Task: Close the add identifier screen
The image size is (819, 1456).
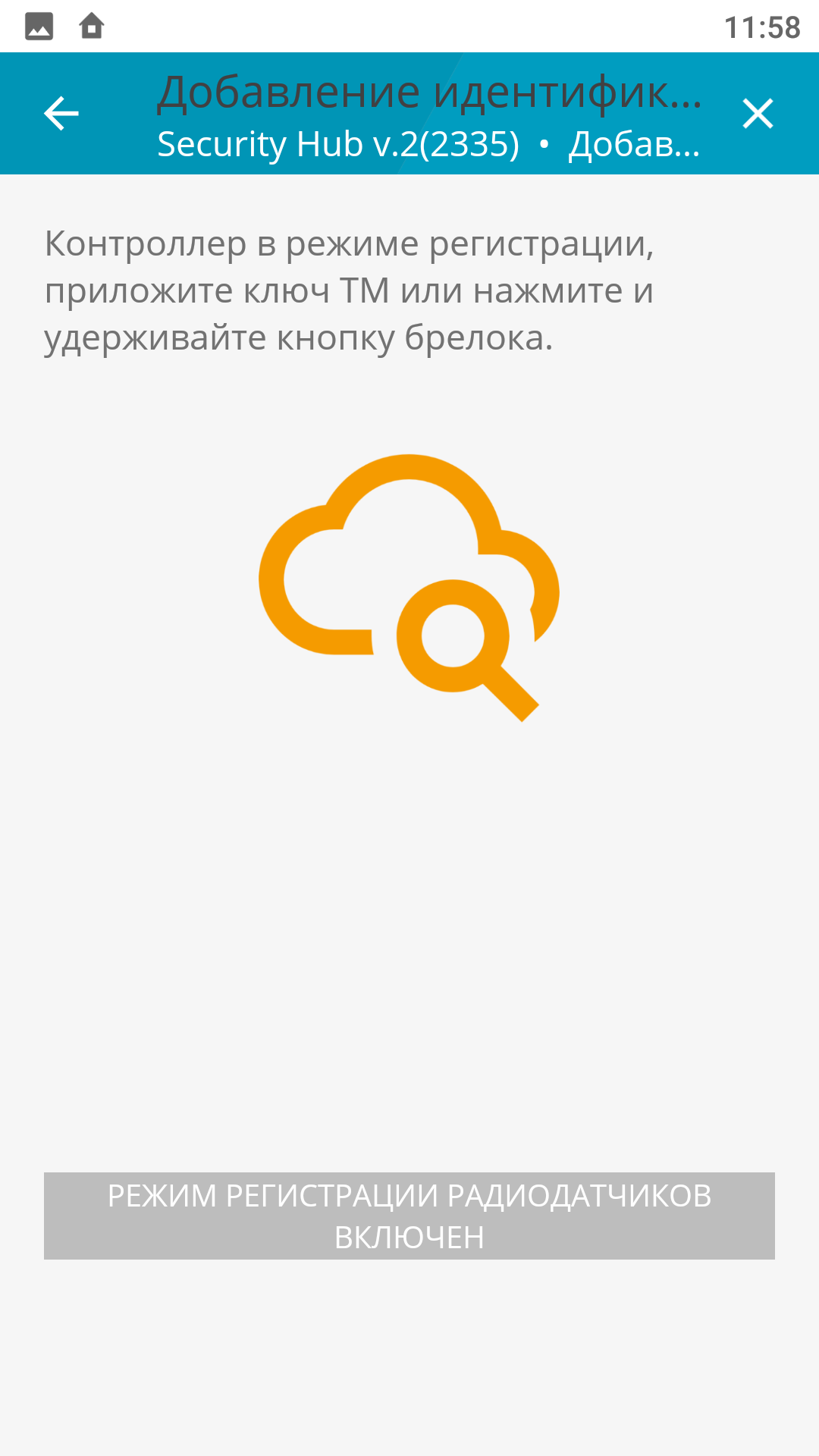Action: point(758,114)
